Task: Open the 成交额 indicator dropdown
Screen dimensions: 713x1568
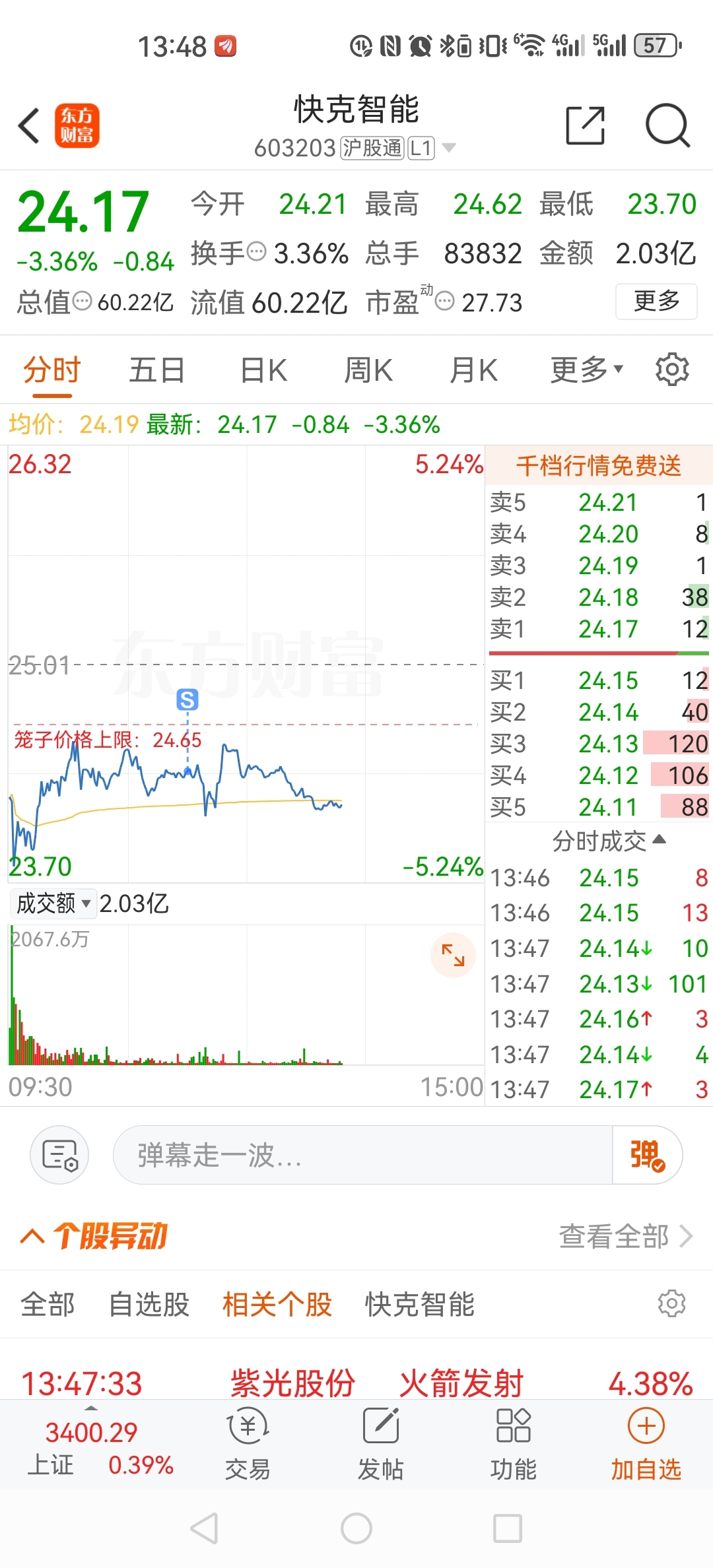Action: 53,903
